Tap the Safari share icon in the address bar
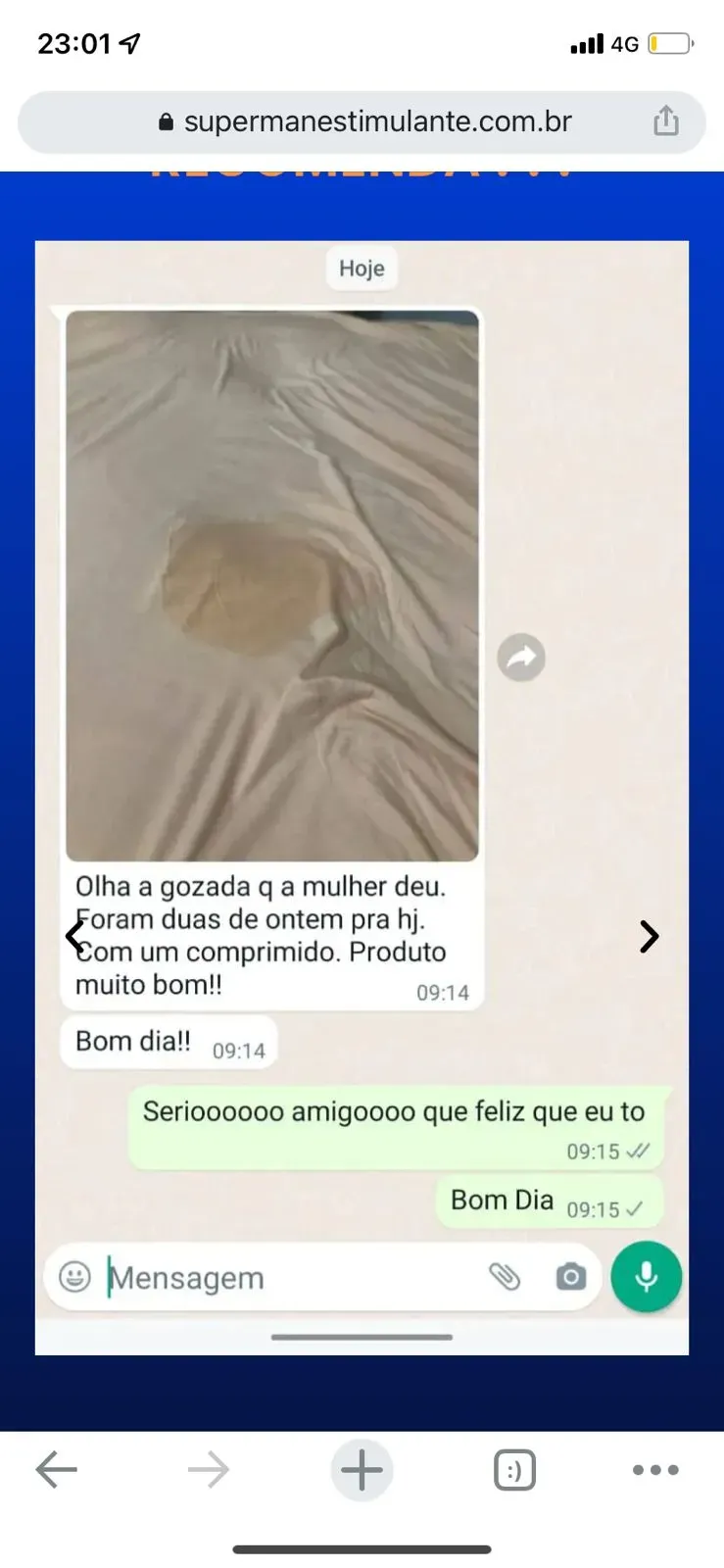Image resolution: width=724 pixels, height=1568 pixels. click(x=666, y=120)
